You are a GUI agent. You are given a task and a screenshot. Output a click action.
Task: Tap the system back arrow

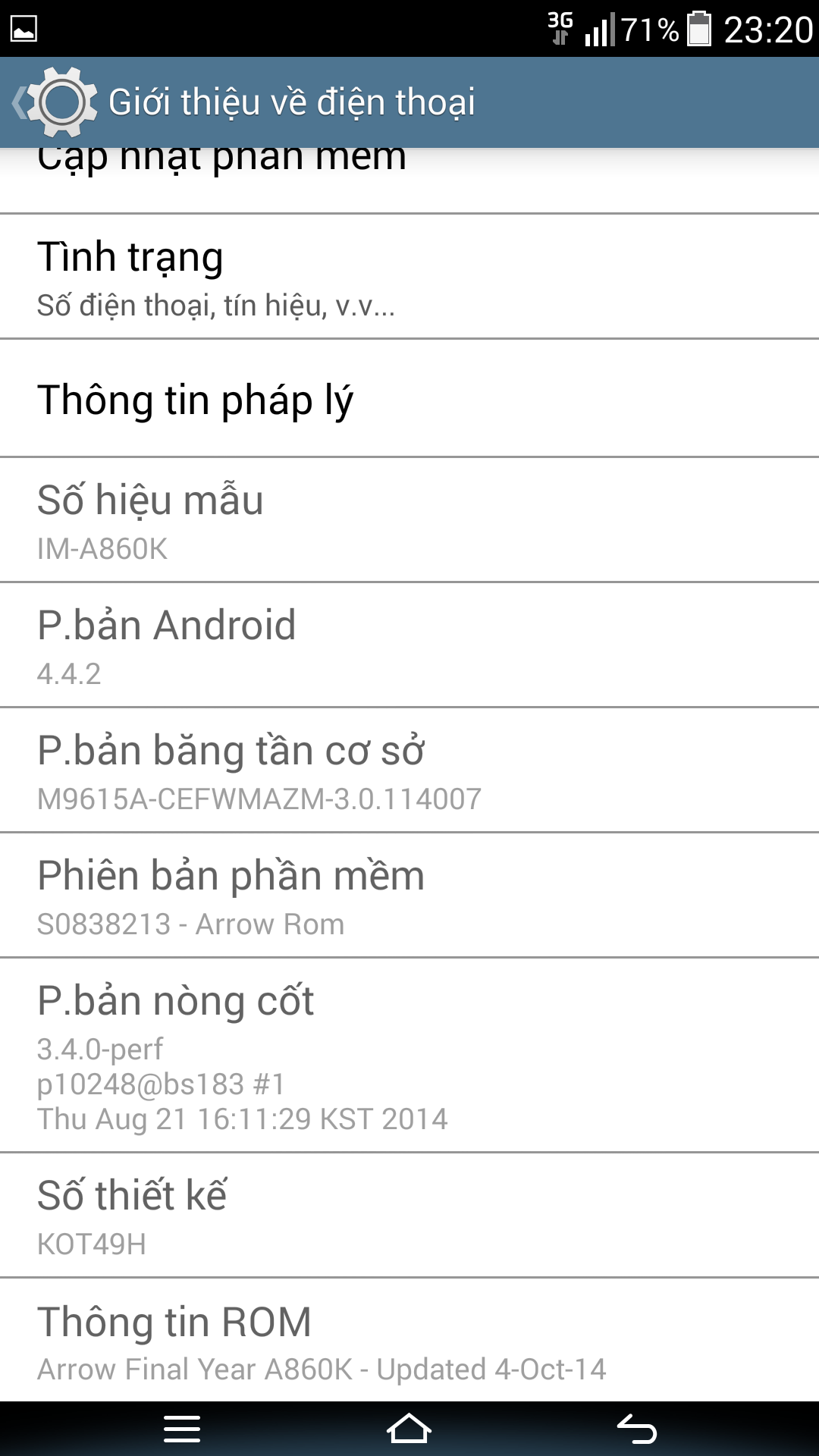[637, 1429]
